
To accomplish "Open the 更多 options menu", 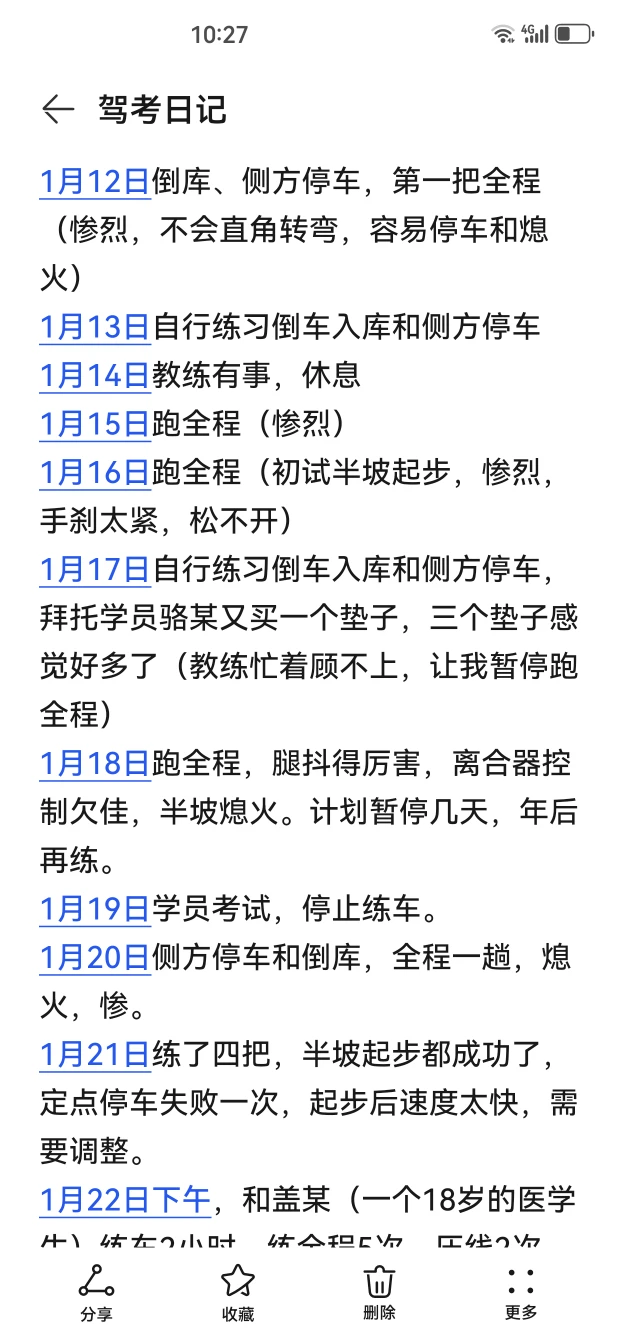I will point(521,1292).
